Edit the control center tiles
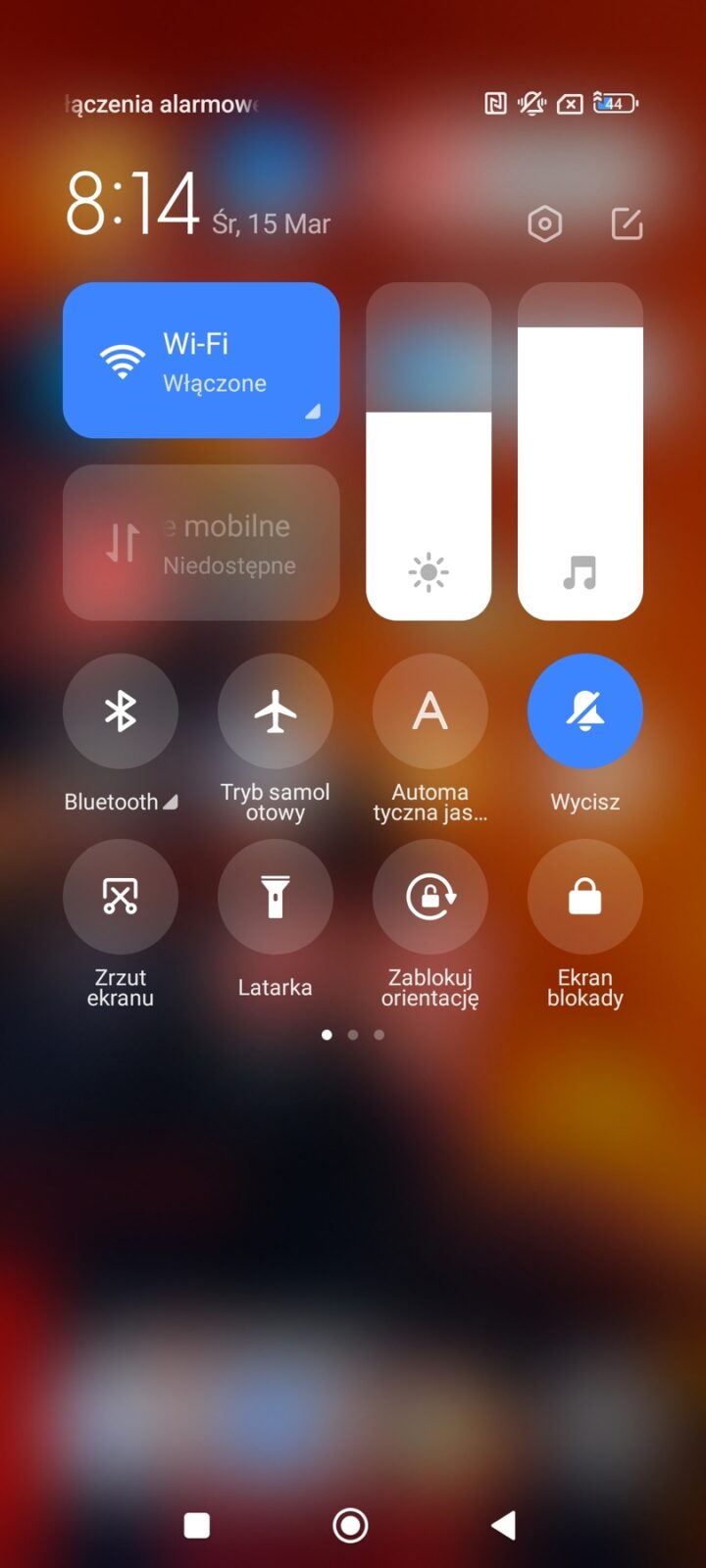This screenshot has width=706, height=1568. pyautogui.click(x=627, y=224)
